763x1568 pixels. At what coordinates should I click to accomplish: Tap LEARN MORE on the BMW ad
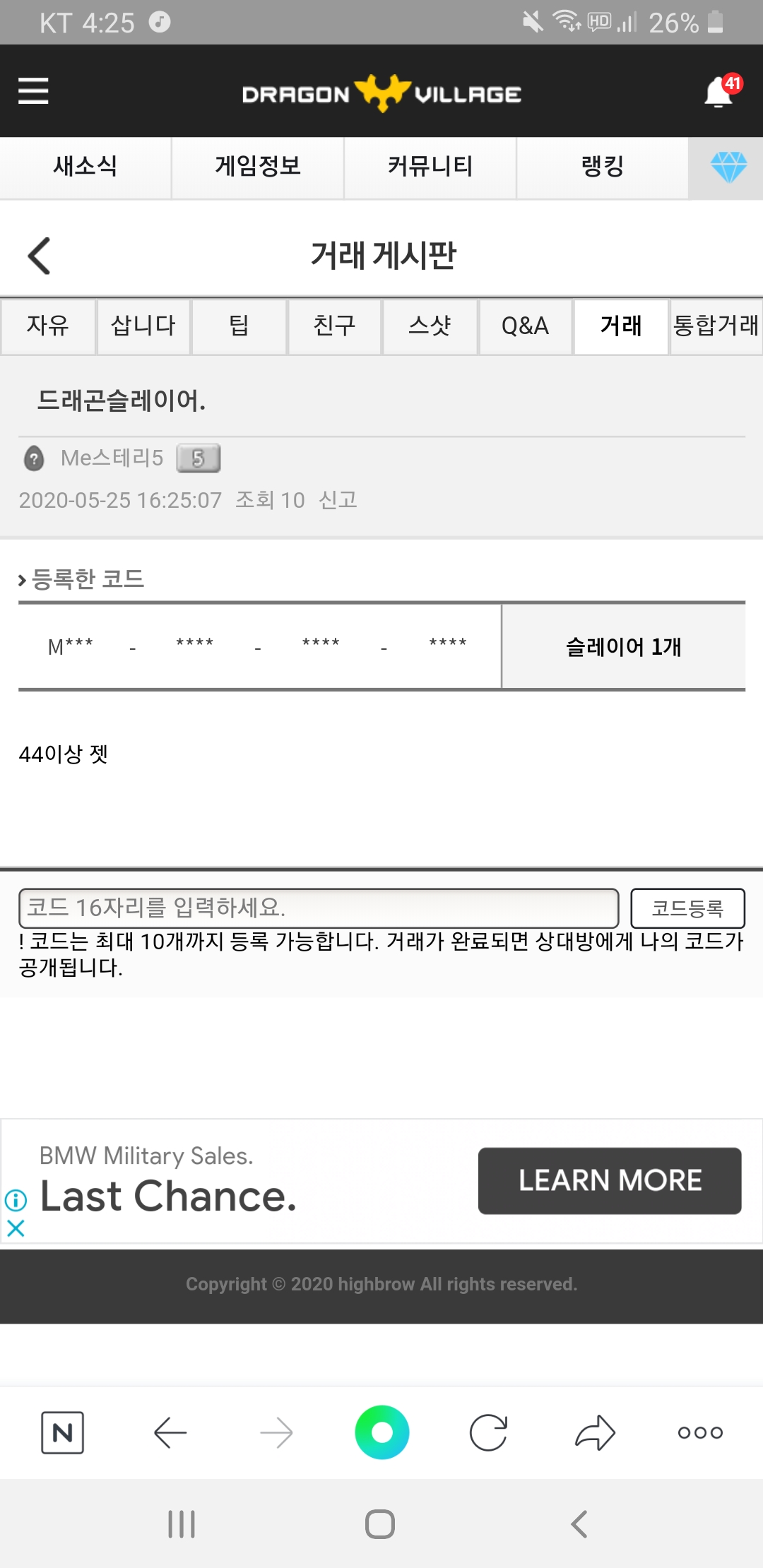[x=610, y=1181]
